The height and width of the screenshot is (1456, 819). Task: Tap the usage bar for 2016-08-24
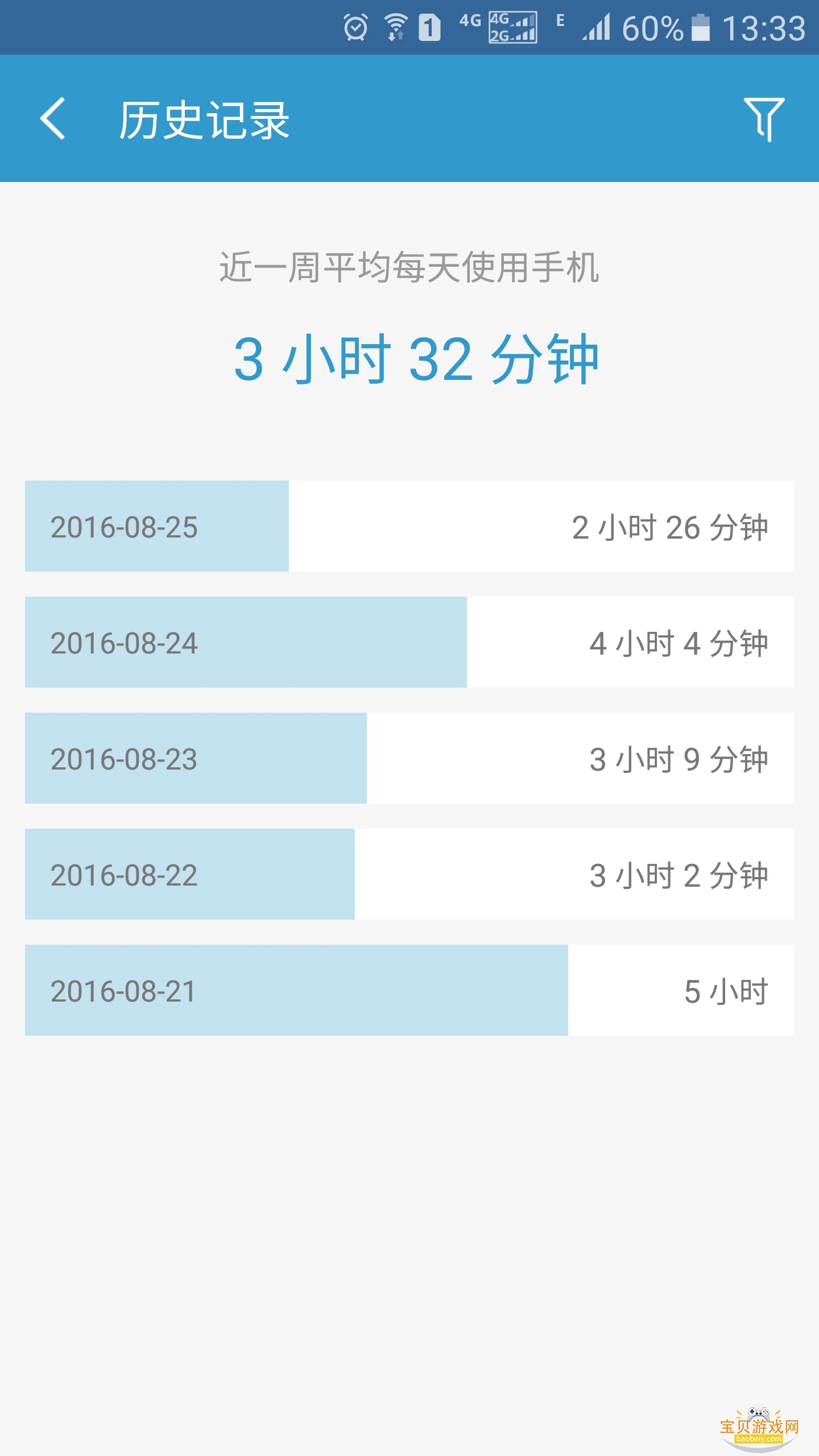(x=245, y=643)
